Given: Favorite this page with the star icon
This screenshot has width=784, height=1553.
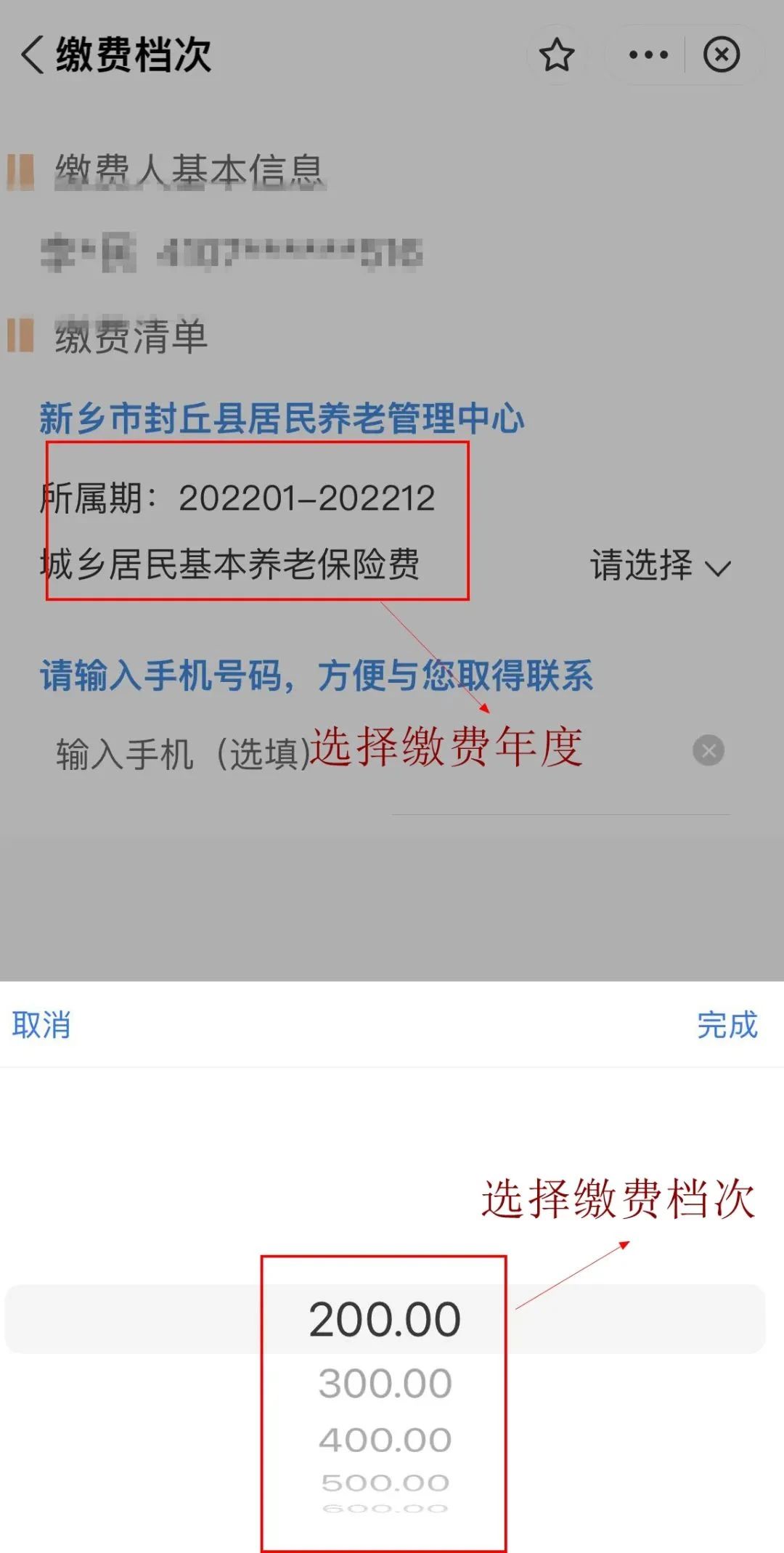Looking at the screenshot, I should pyautogui.click(x=557, y=55).
